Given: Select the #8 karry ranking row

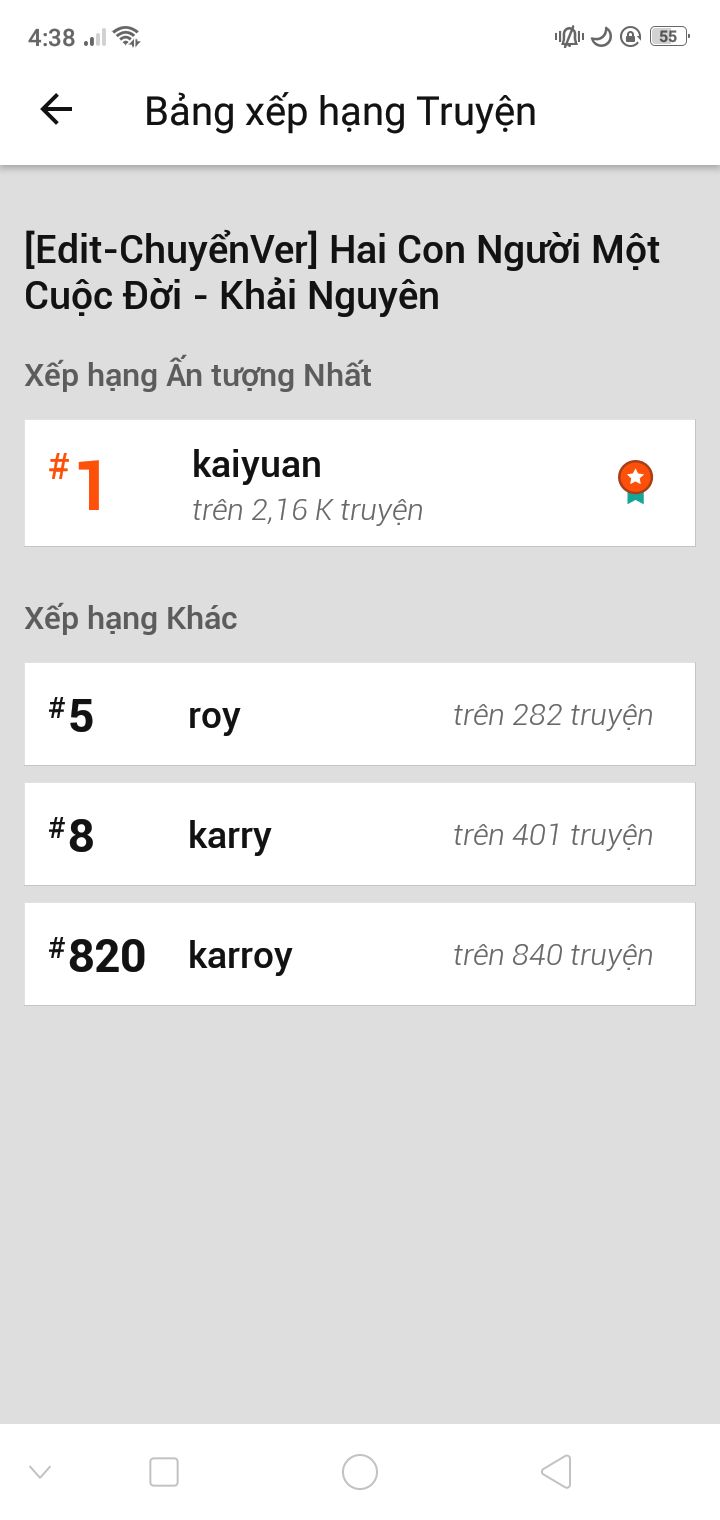Looking at the screenshot, I should click(360, 834).
